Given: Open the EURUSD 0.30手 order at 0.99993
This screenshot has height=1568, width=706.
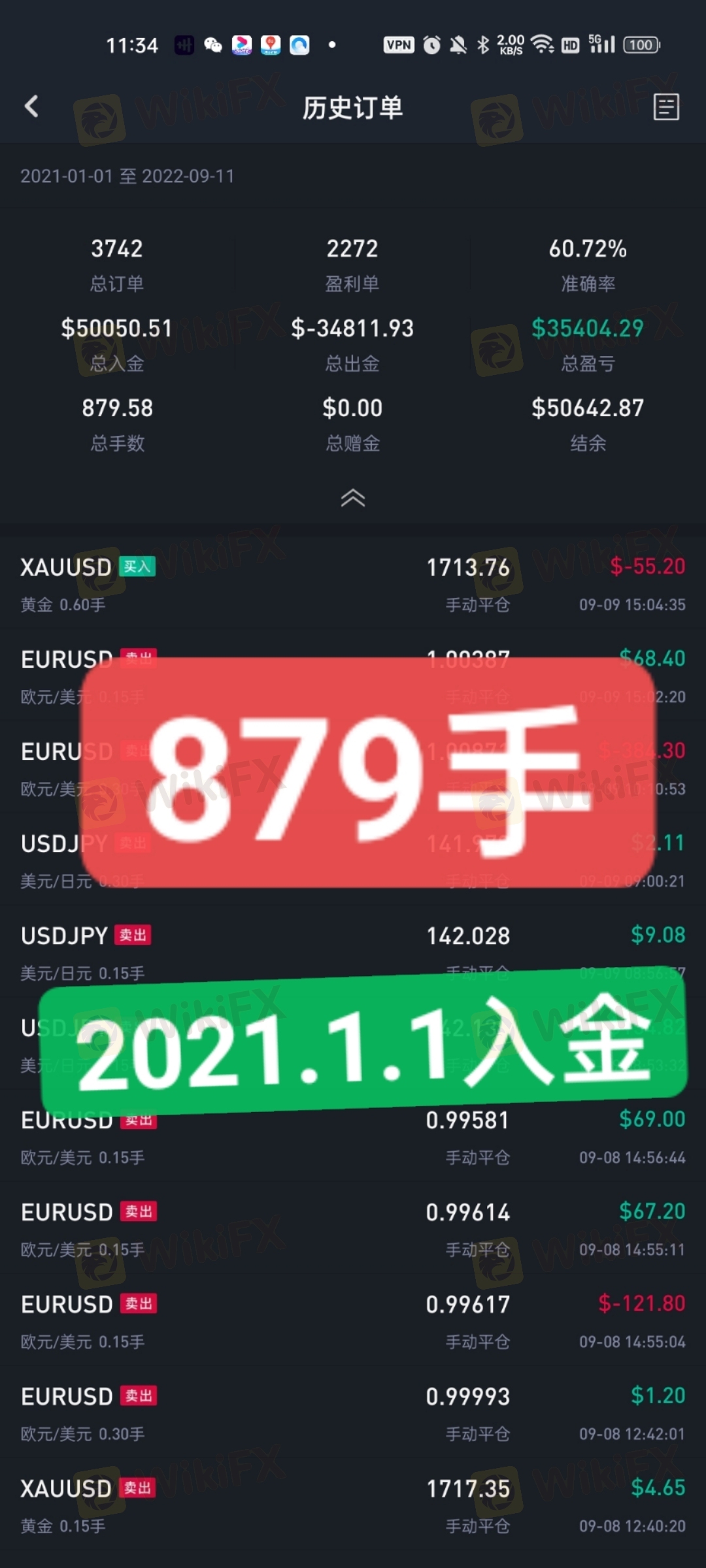Looking at the screenshot, I should [x=353, y=1414].
